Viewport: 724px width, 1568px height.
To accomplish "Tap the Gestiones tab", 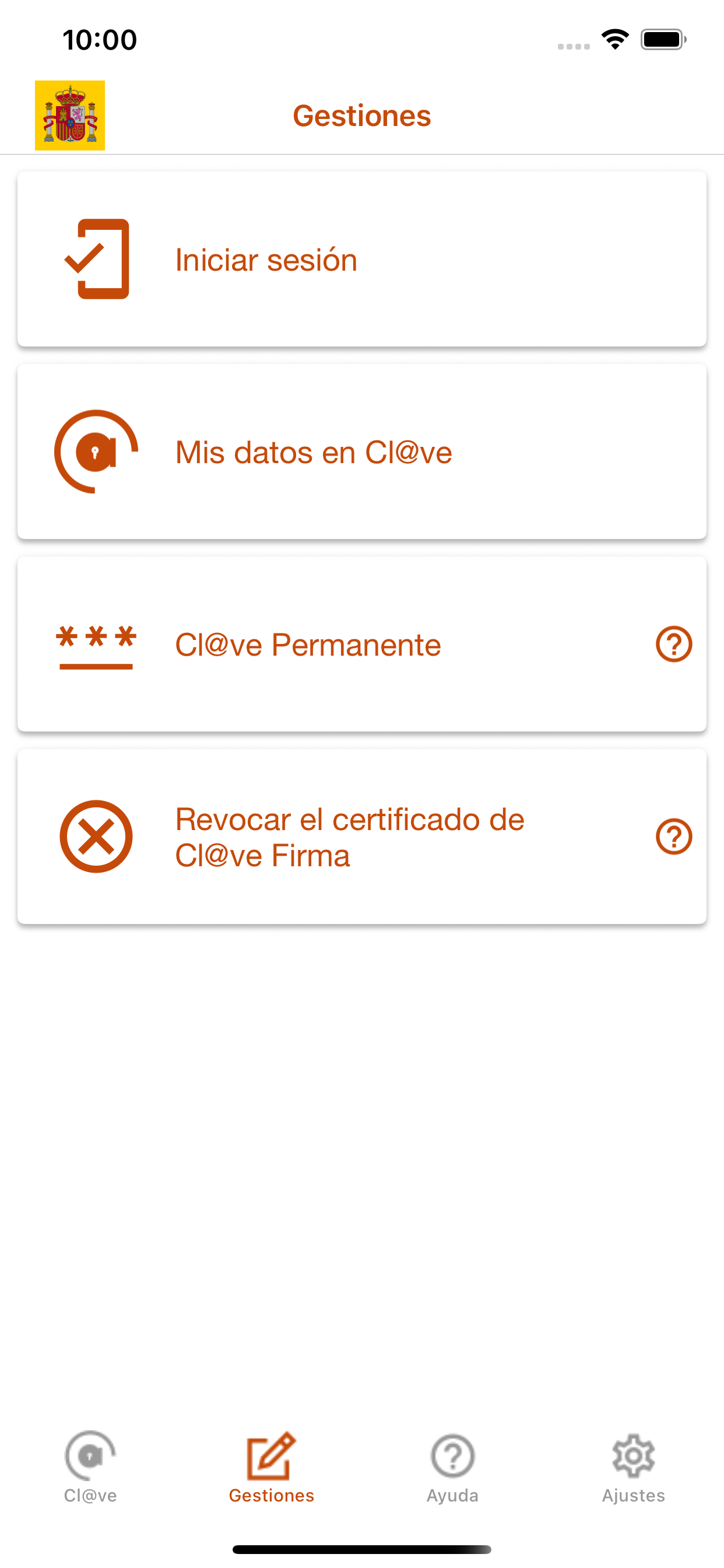I will [271, 1468].
